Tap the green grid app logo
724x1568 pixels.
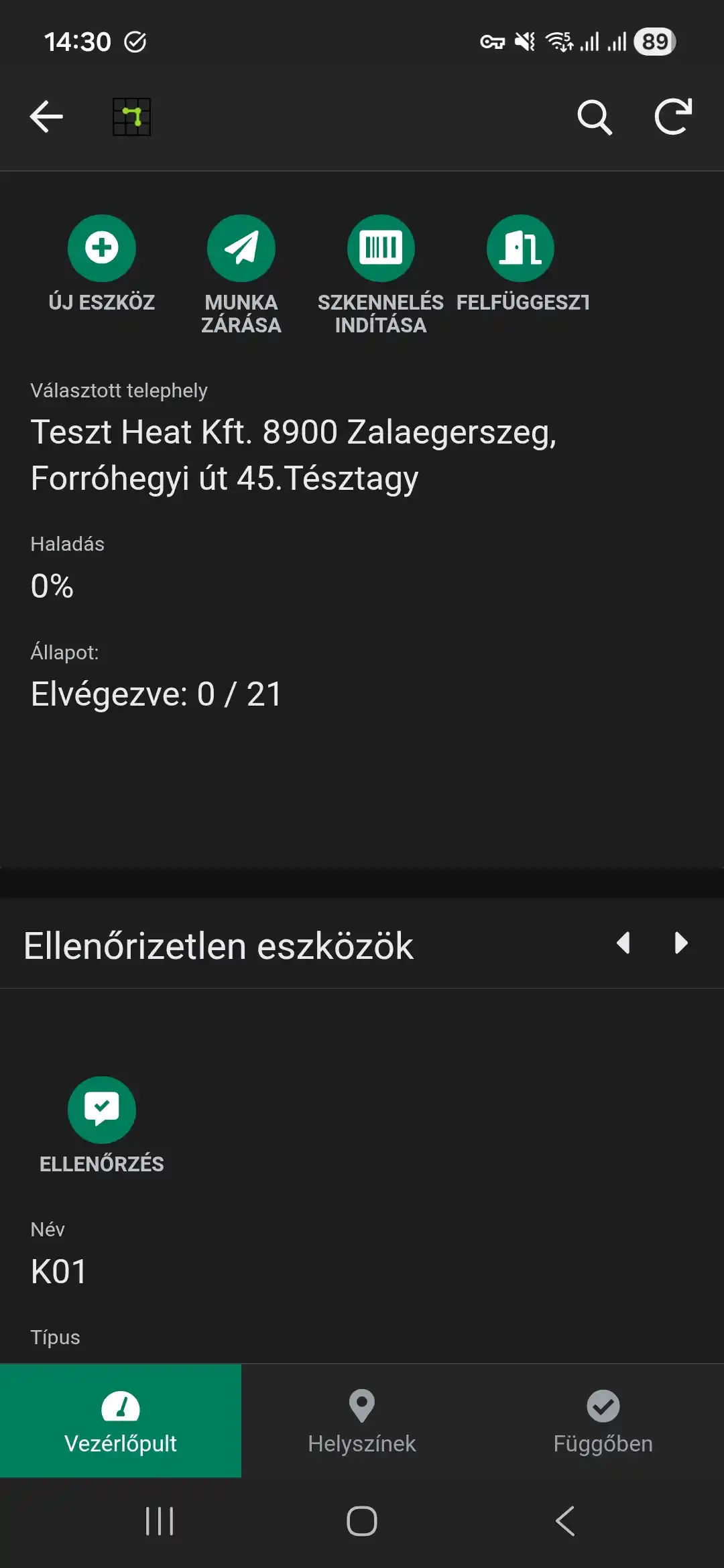(x=131, y=116)
